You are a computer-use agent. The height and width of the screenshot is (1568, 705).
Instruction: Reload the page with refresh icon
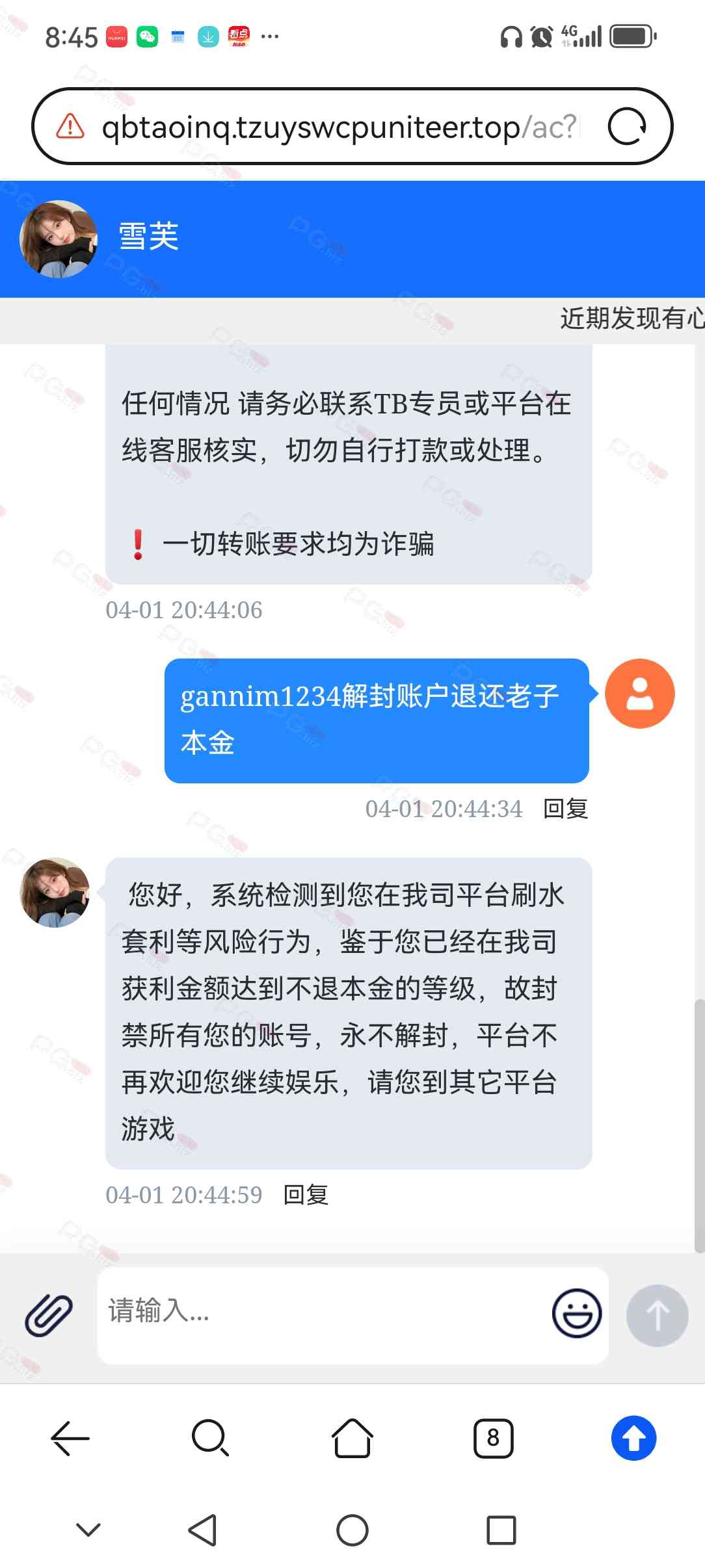(627, 126)
